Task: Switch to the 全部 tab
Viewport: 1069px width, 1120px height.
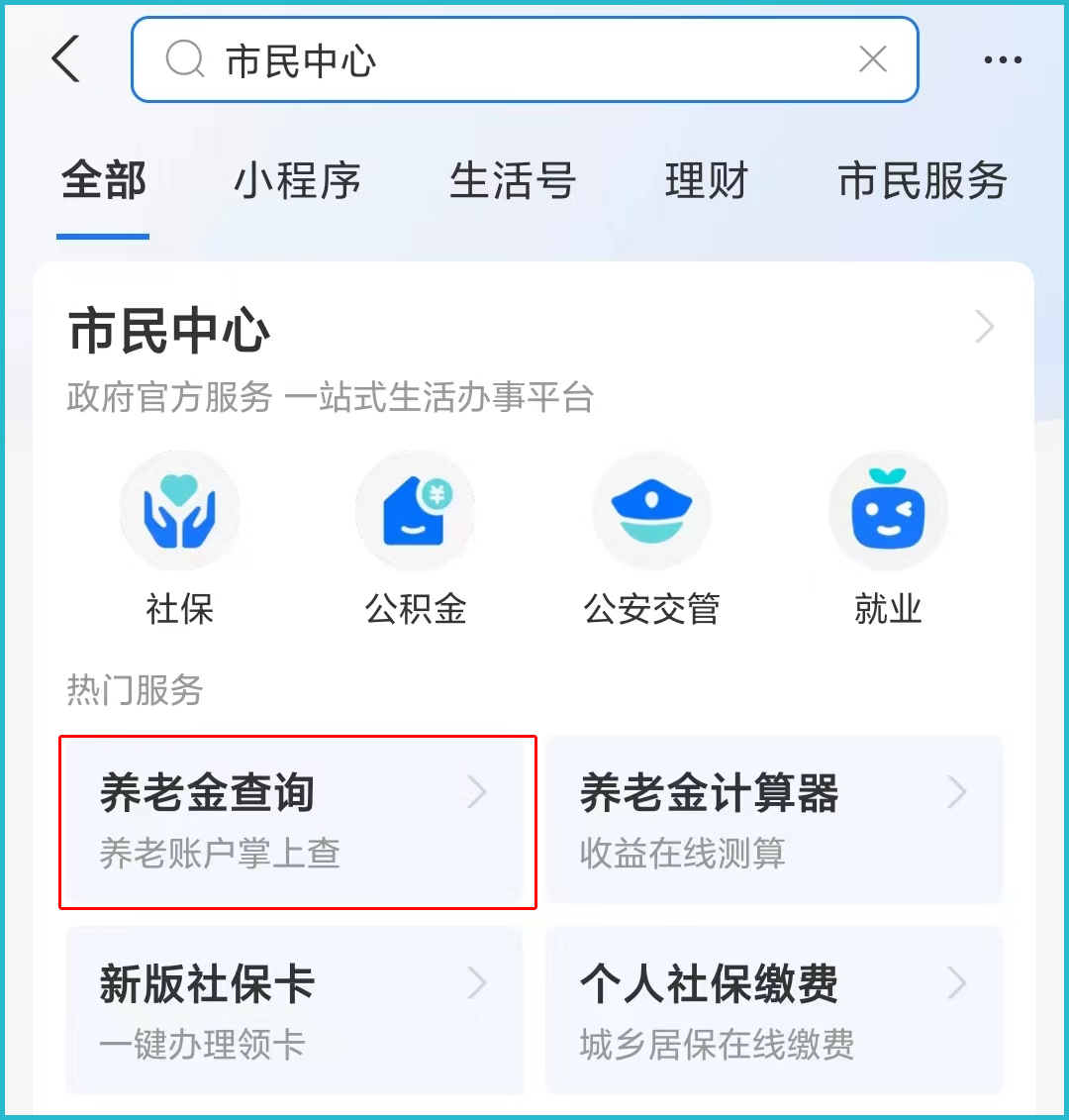Action: (x=103, y=182)
